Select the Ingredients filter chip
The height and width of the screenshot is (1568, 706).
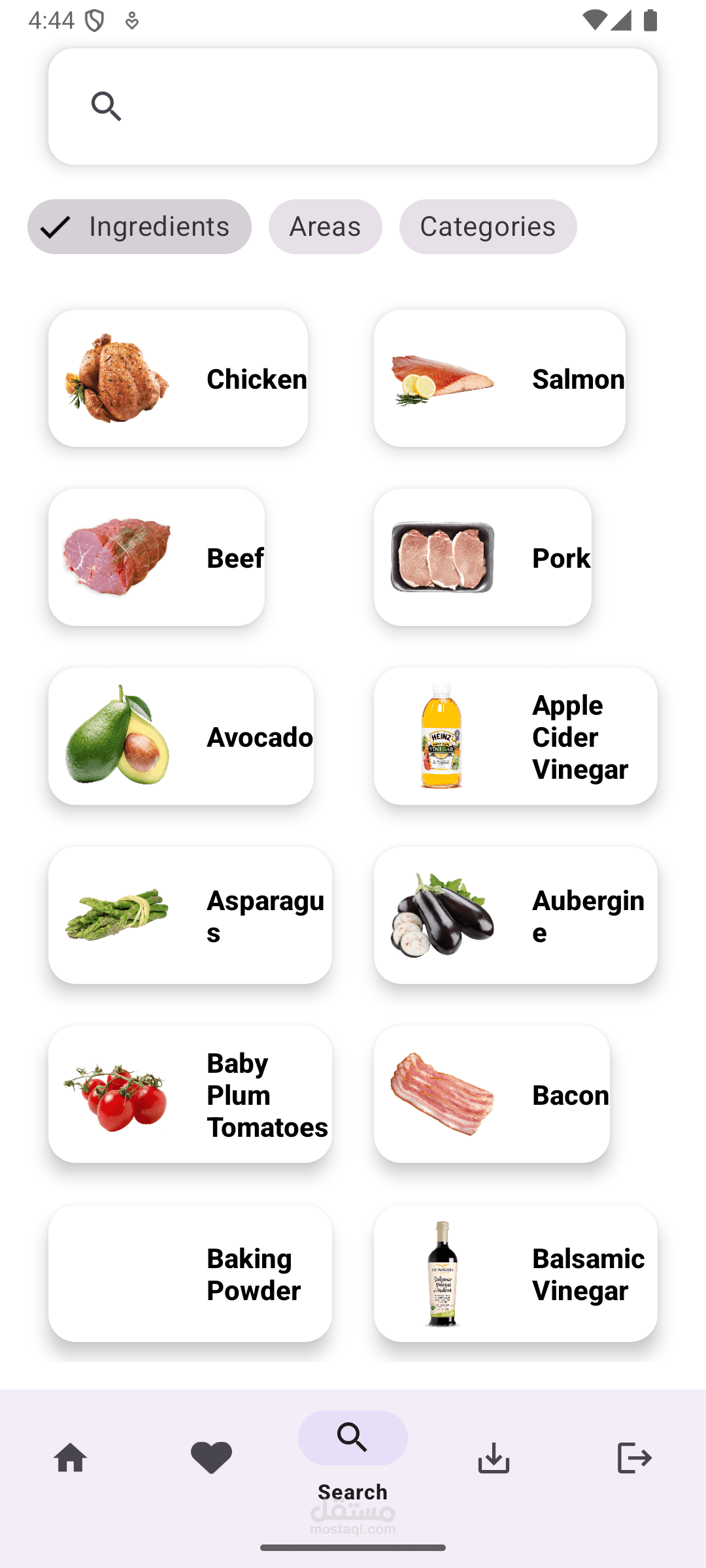[x=139, y=227]
